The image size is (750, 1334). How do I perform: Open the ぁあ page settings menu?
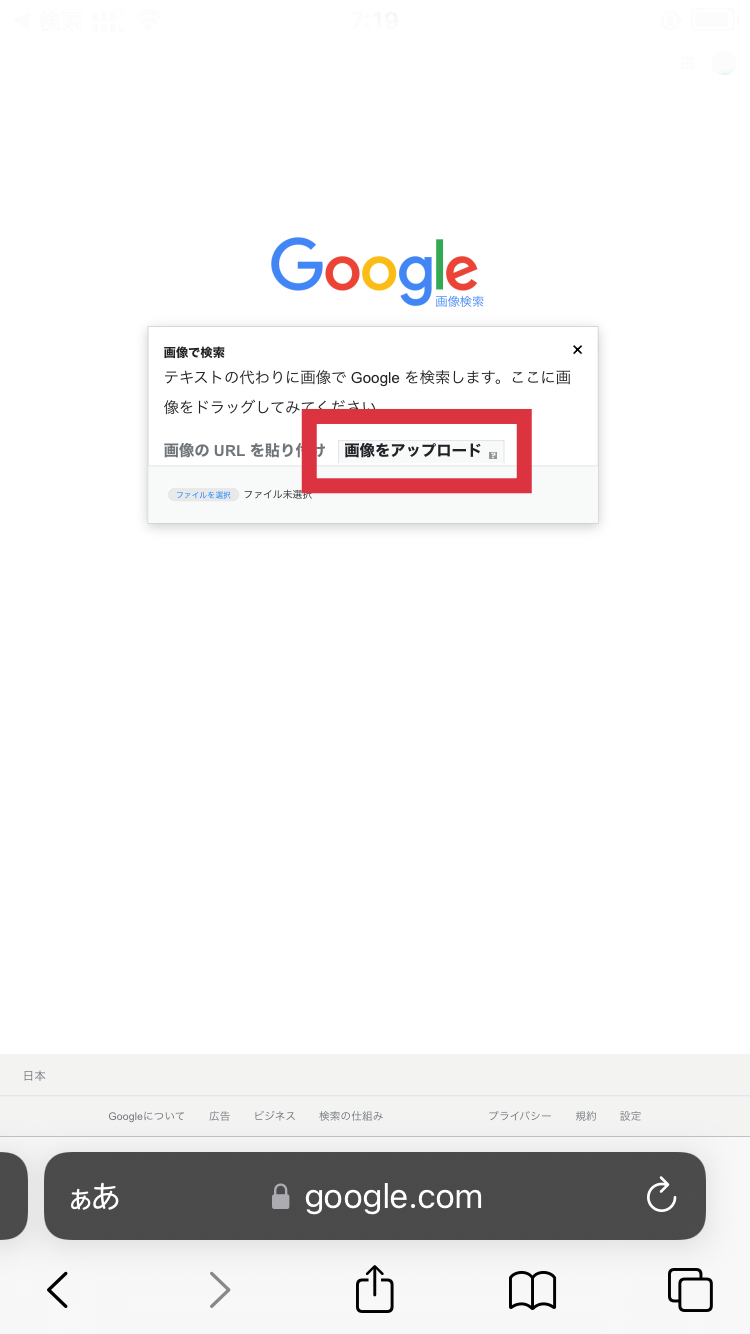(94, 1197)
